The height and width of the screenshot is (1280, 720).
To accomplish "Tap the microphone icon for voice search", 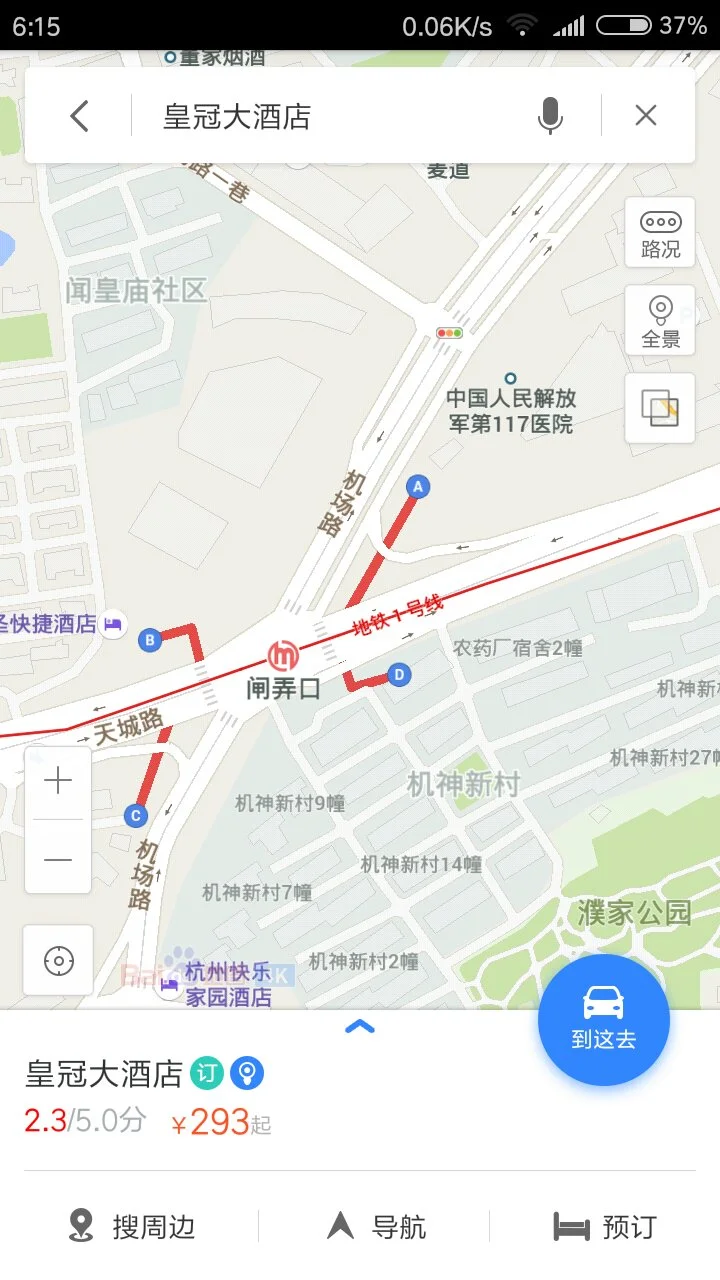I will pos(550,115).
